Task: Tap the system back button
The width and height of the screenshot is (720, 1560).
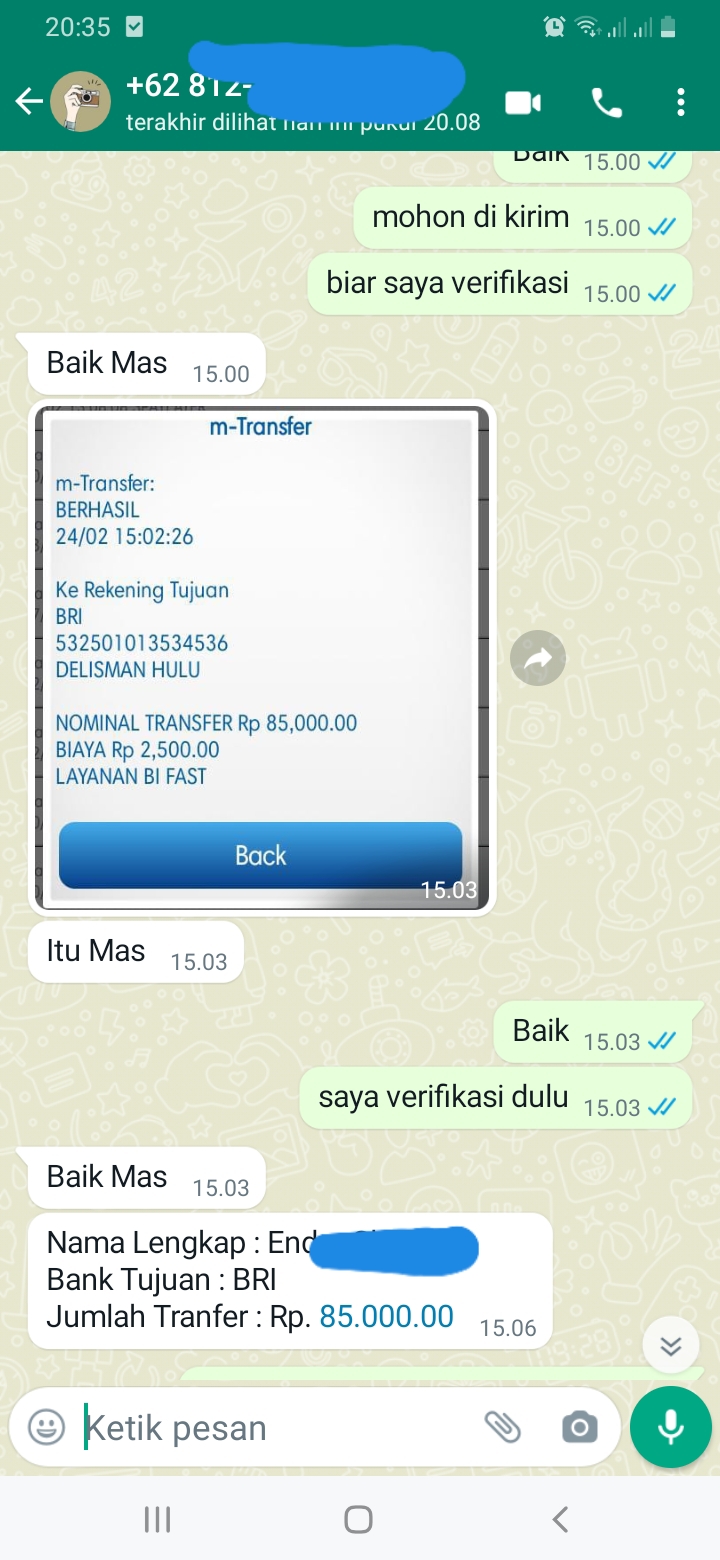Action: click(x=560, y=1519)
